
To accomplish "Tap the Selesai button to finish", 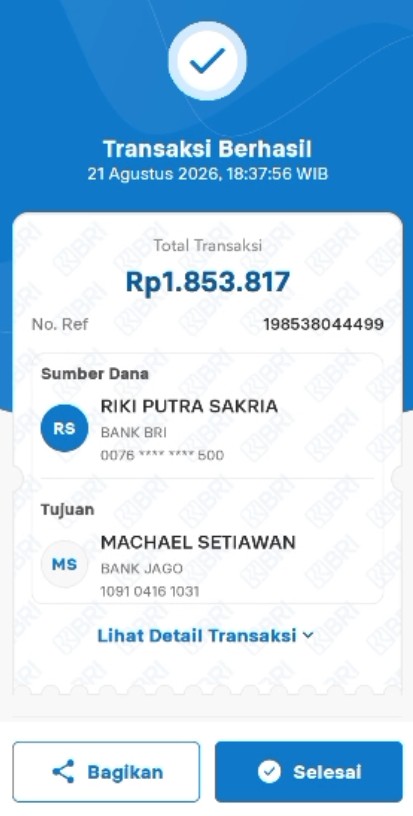I will [308, 772].
